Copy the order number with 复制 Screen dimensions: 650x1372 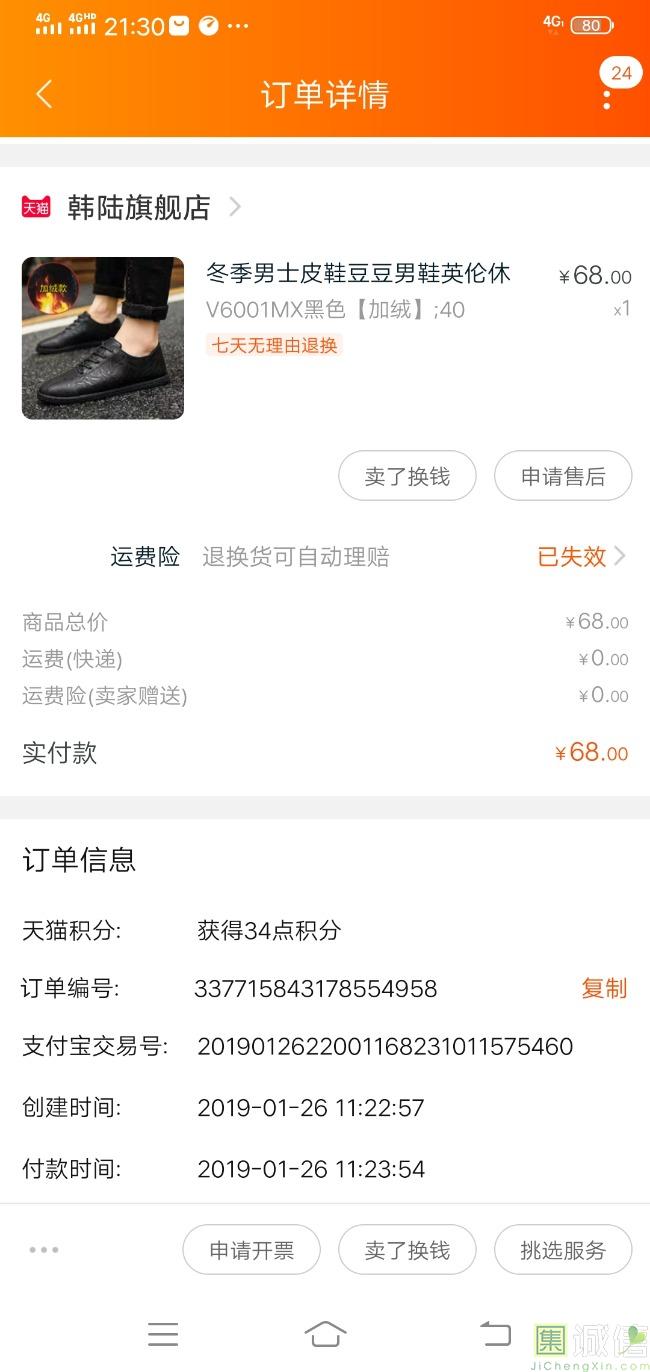point(604,989)
